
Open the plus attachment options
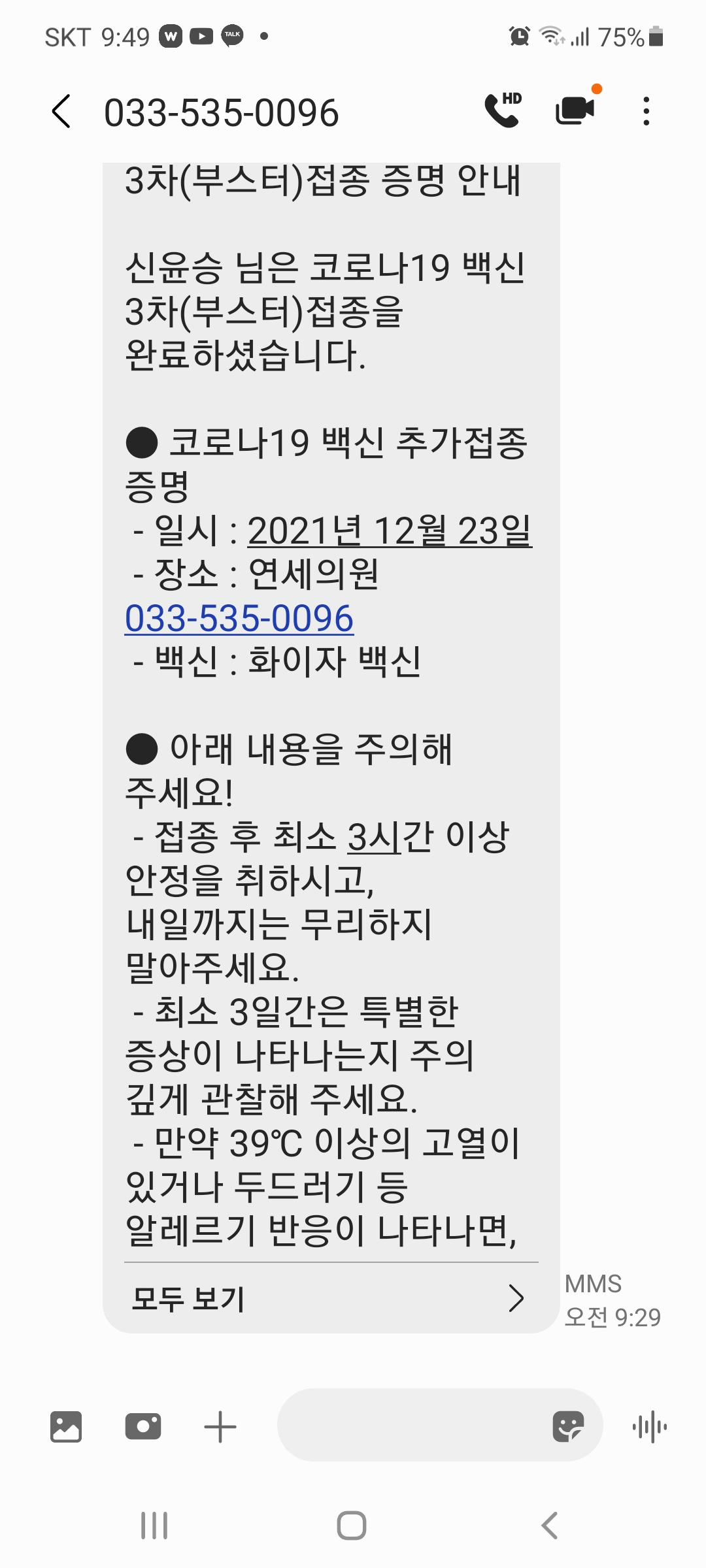point(220,1427)
